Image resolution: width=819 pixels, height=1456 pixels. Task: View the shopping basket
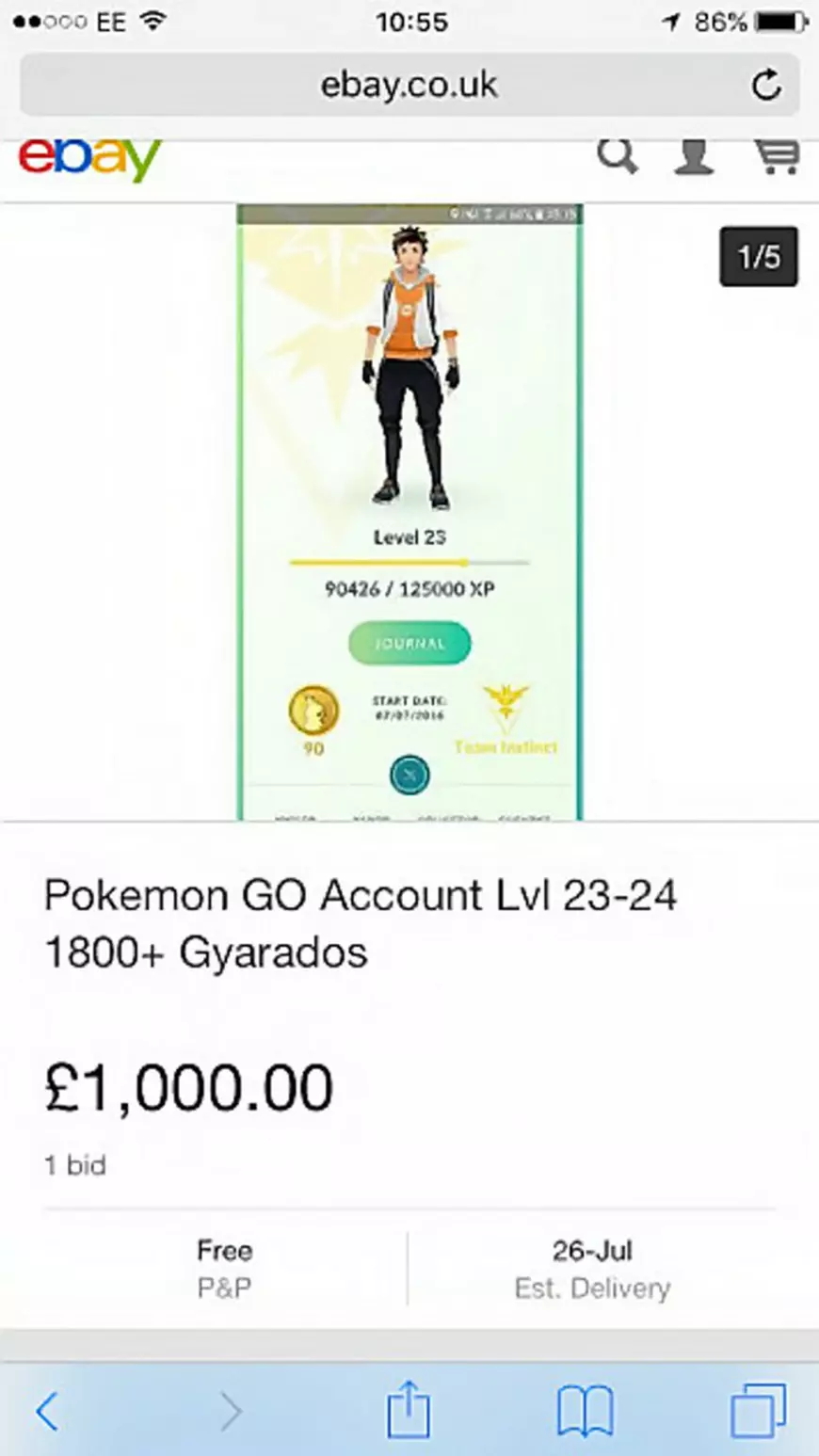777,157
